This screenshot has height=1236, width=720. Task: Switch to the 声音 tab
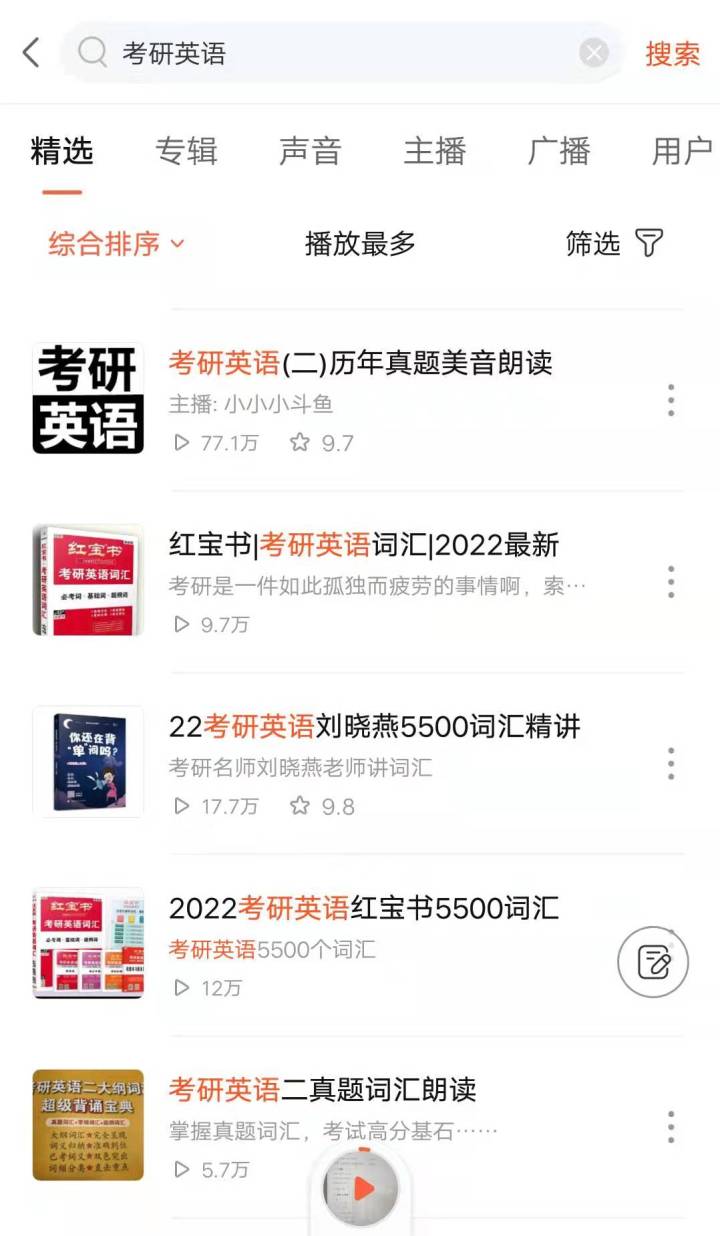point(310,152)
